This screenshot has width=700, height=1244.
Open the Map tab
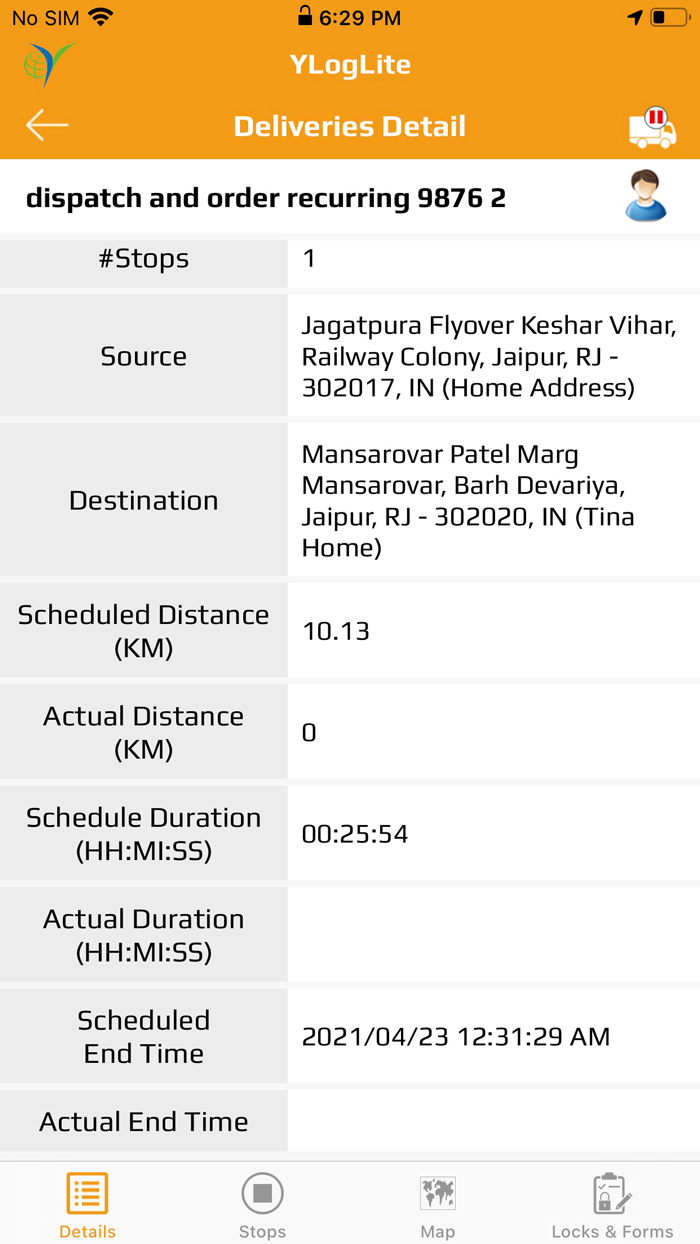click(x=437, y=1205)
